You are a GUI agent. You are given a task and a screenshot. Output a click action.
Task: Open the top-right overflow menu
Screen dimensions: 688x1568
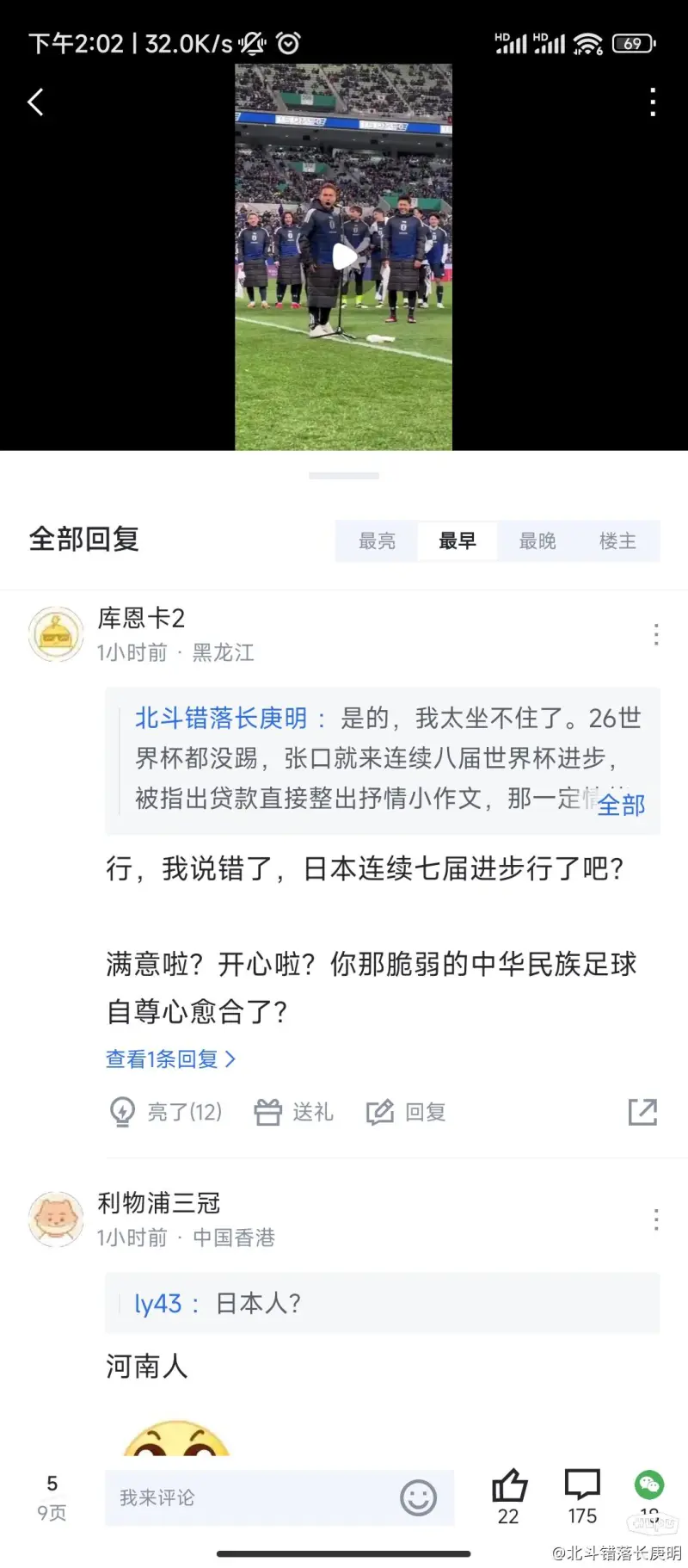(653, 102)
